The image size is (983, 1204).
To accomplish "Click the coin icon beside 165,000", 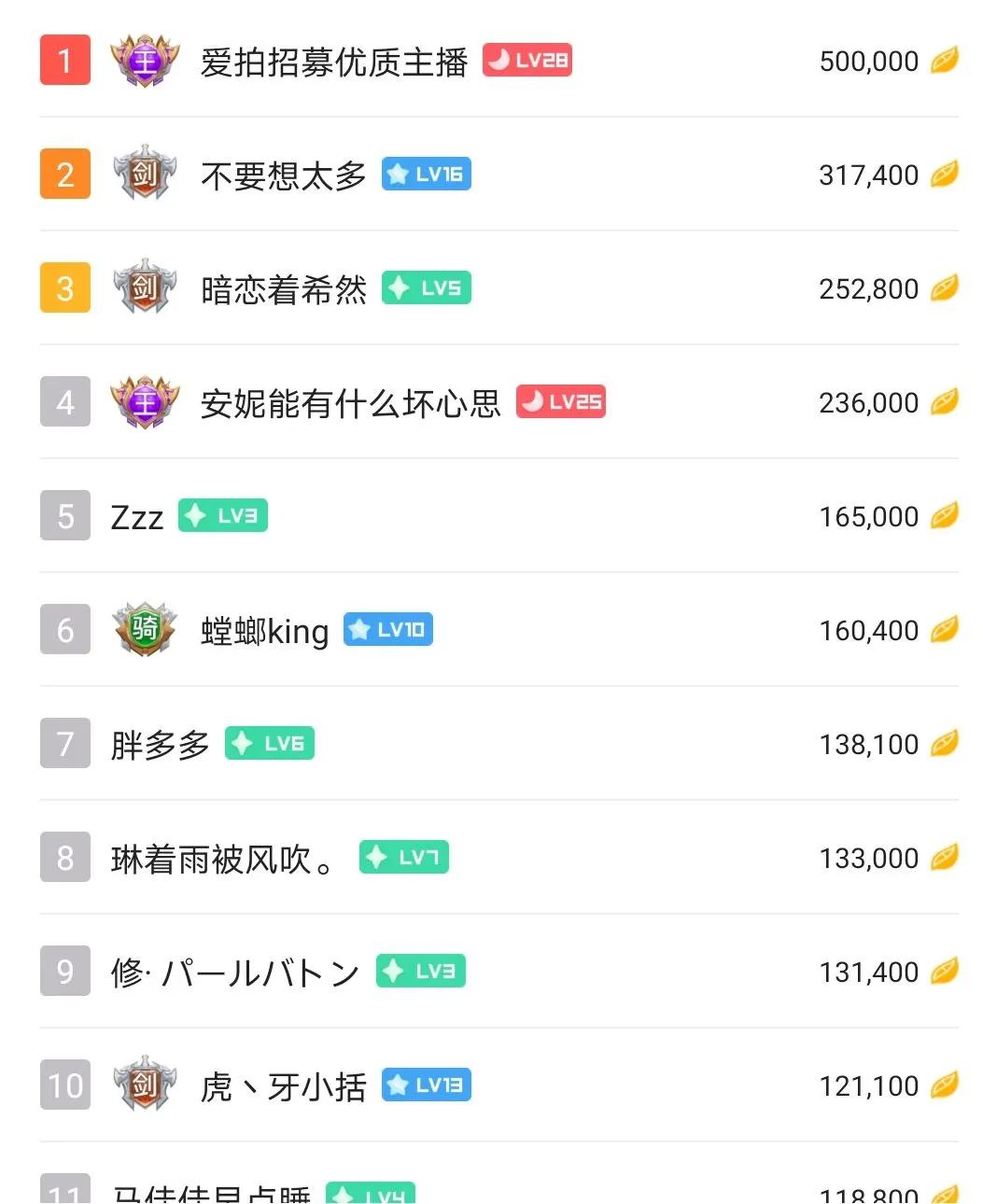I will coord(946,516).
